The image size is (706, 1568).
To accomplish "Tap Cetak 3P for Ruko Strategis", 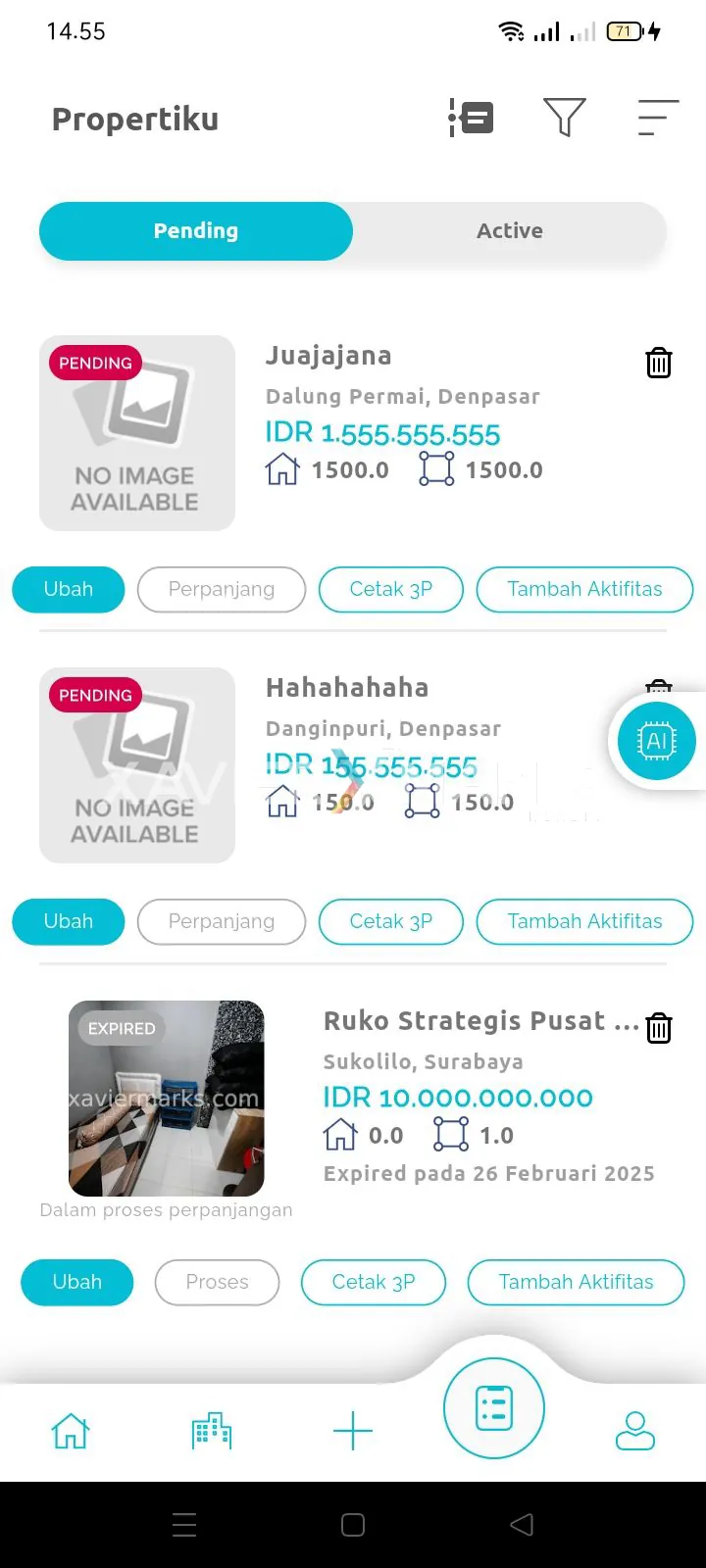I will tap(373, 1282).
